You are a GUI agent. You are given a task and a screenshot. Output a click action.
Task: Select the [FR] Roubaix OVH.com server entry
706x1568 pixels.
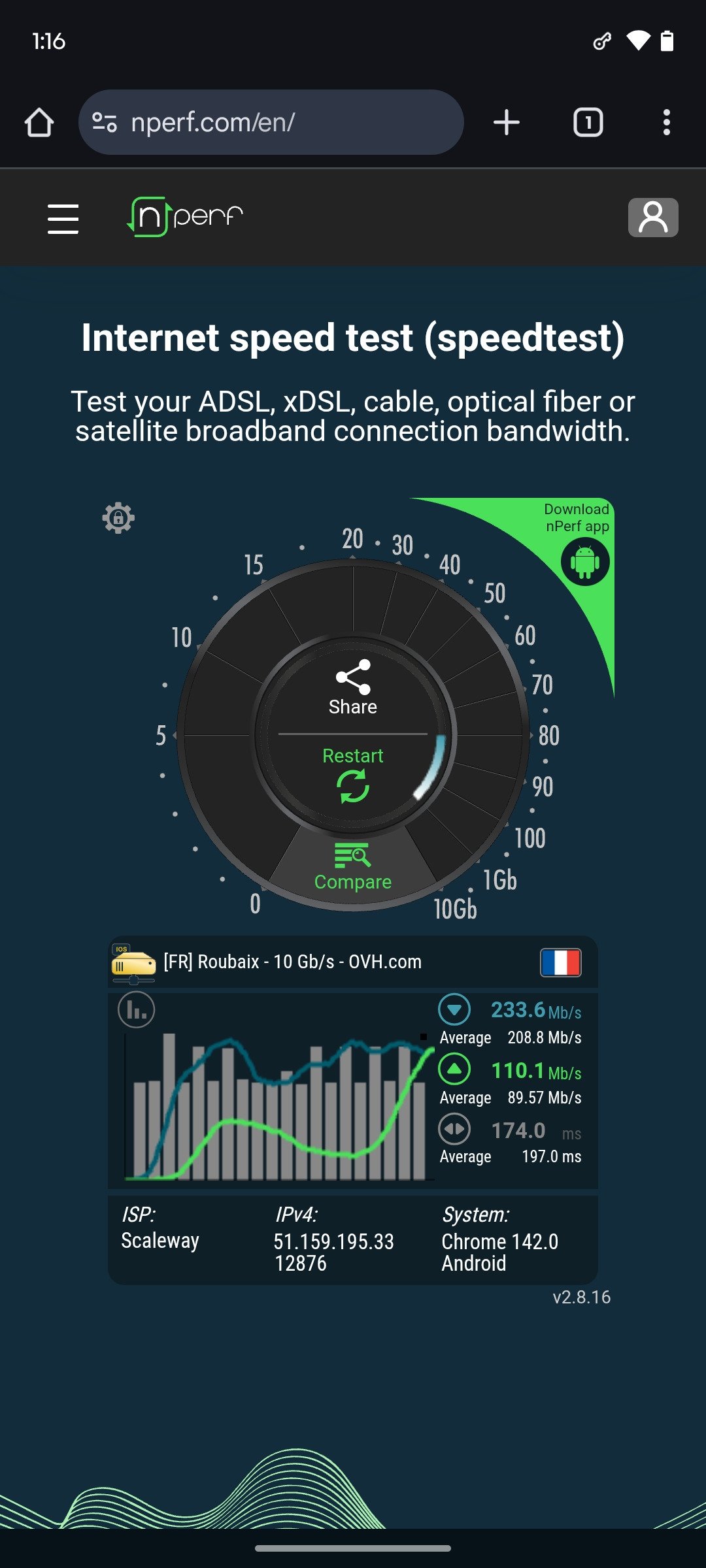(294, 961)
